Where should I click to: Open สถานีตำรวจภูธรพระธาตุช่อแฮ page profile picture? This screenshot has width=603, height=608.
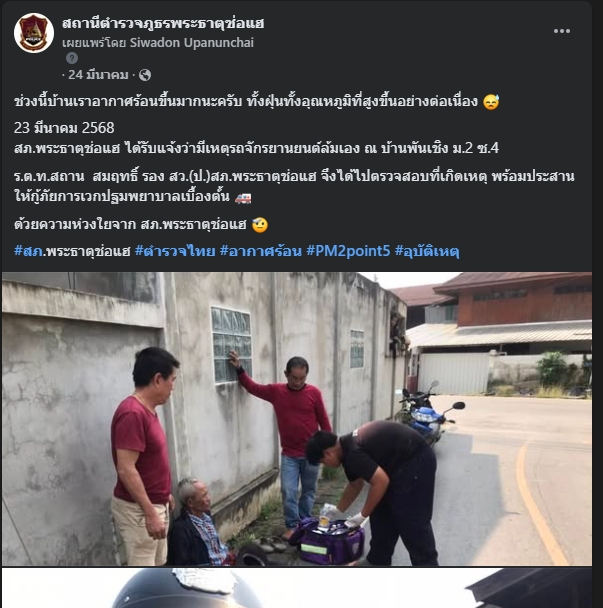pyautogui.click(x=33, y=33)
